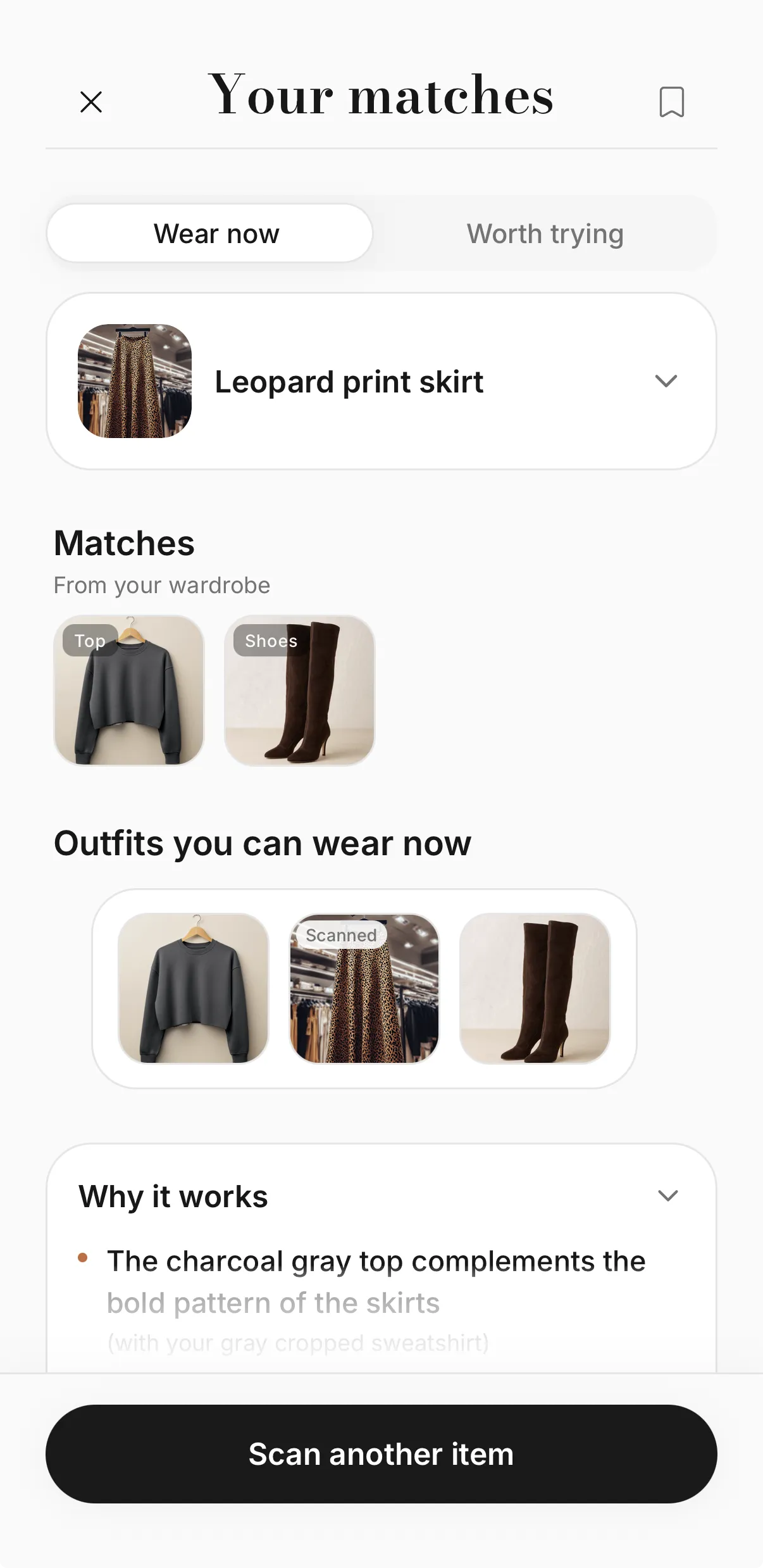Tap the bullet marker in Why it works
Viewport: 763px width, 1568px height.
[85, 1255]
